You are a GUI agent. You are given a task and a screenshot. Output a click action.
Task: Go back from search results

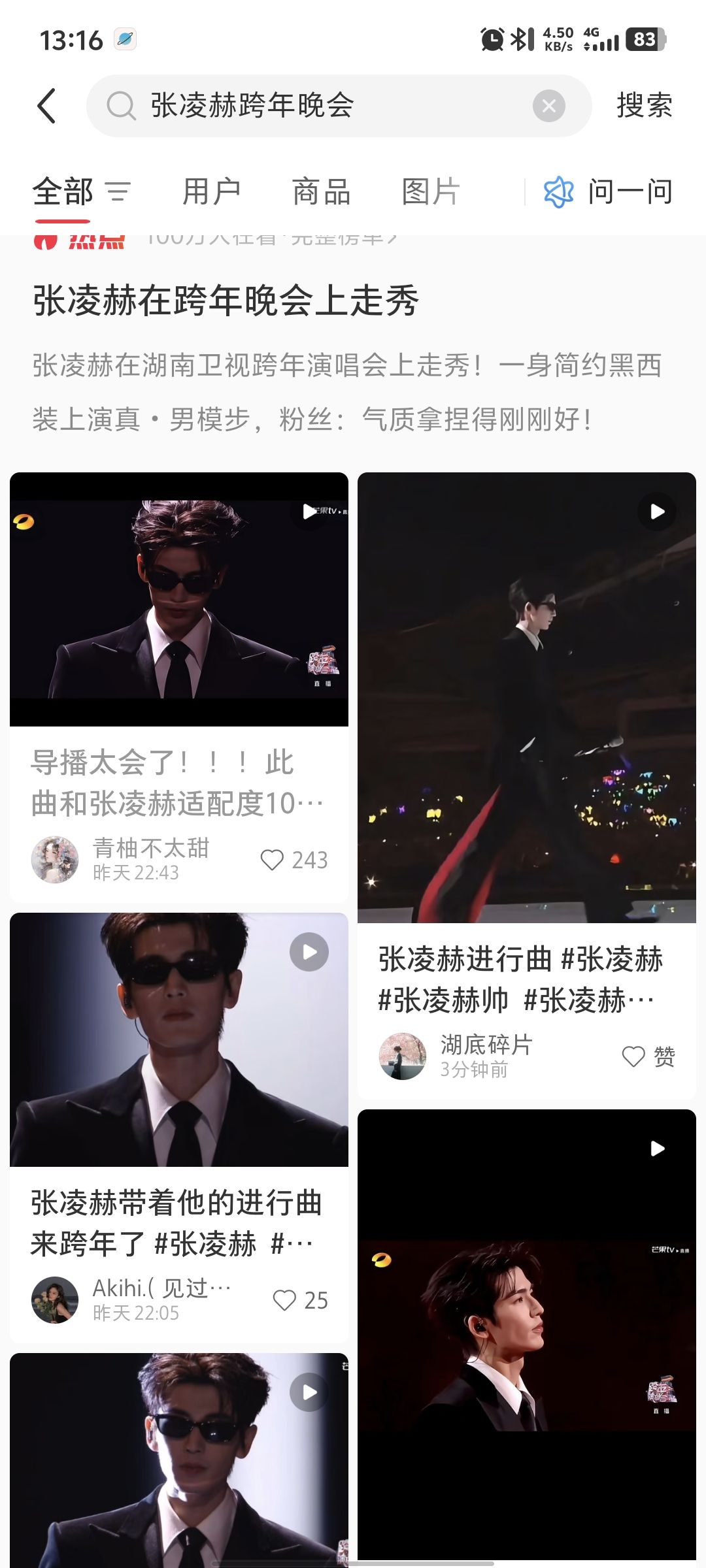47,106
